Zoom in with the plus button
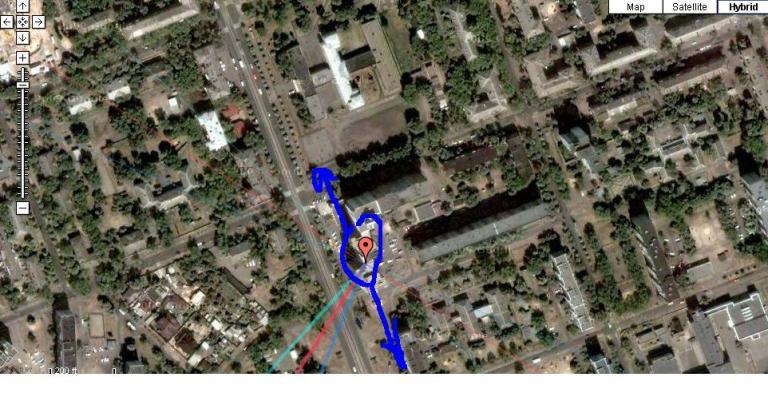768x409 pixels. coord(23,58)
